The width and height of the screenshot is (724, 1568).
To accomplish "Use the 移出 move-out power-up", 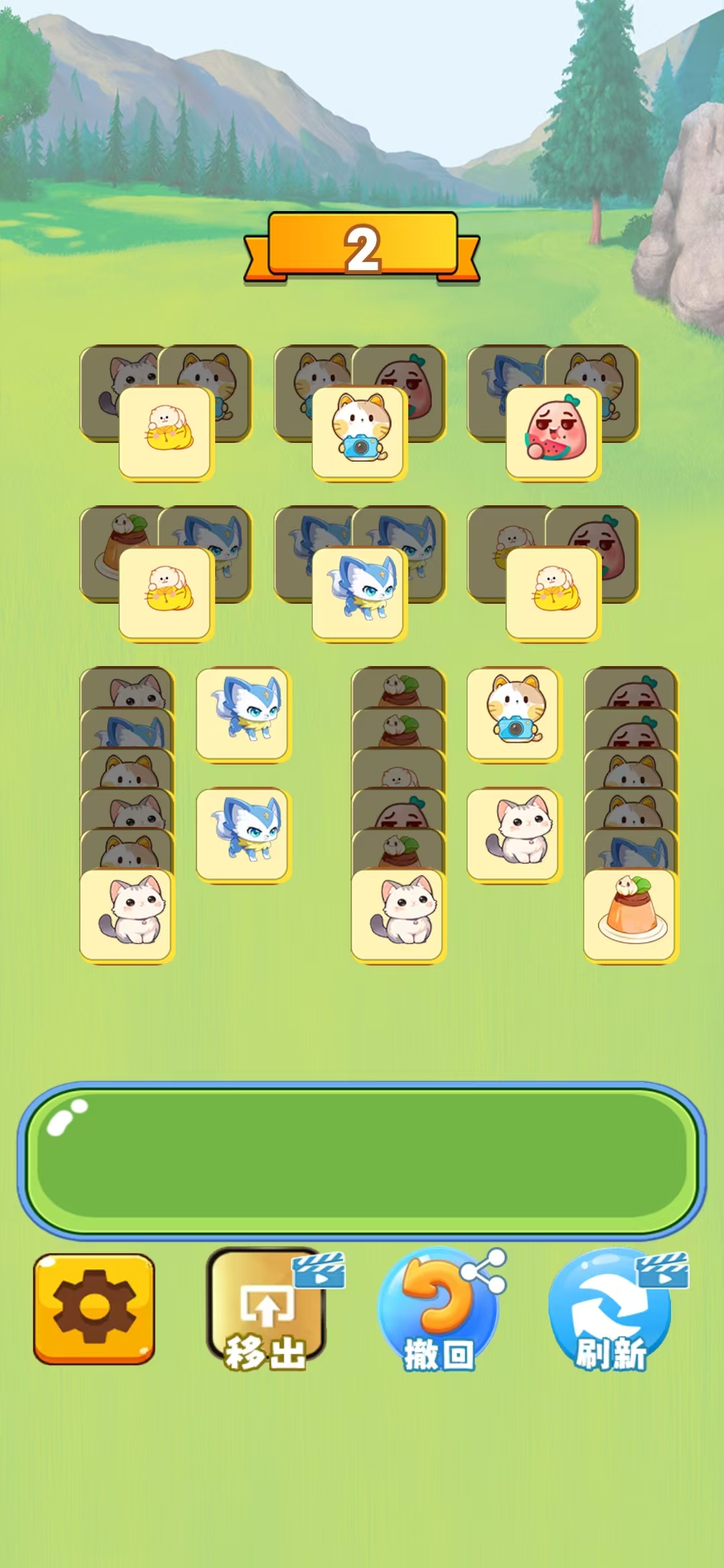I will tap(266, 1310).
